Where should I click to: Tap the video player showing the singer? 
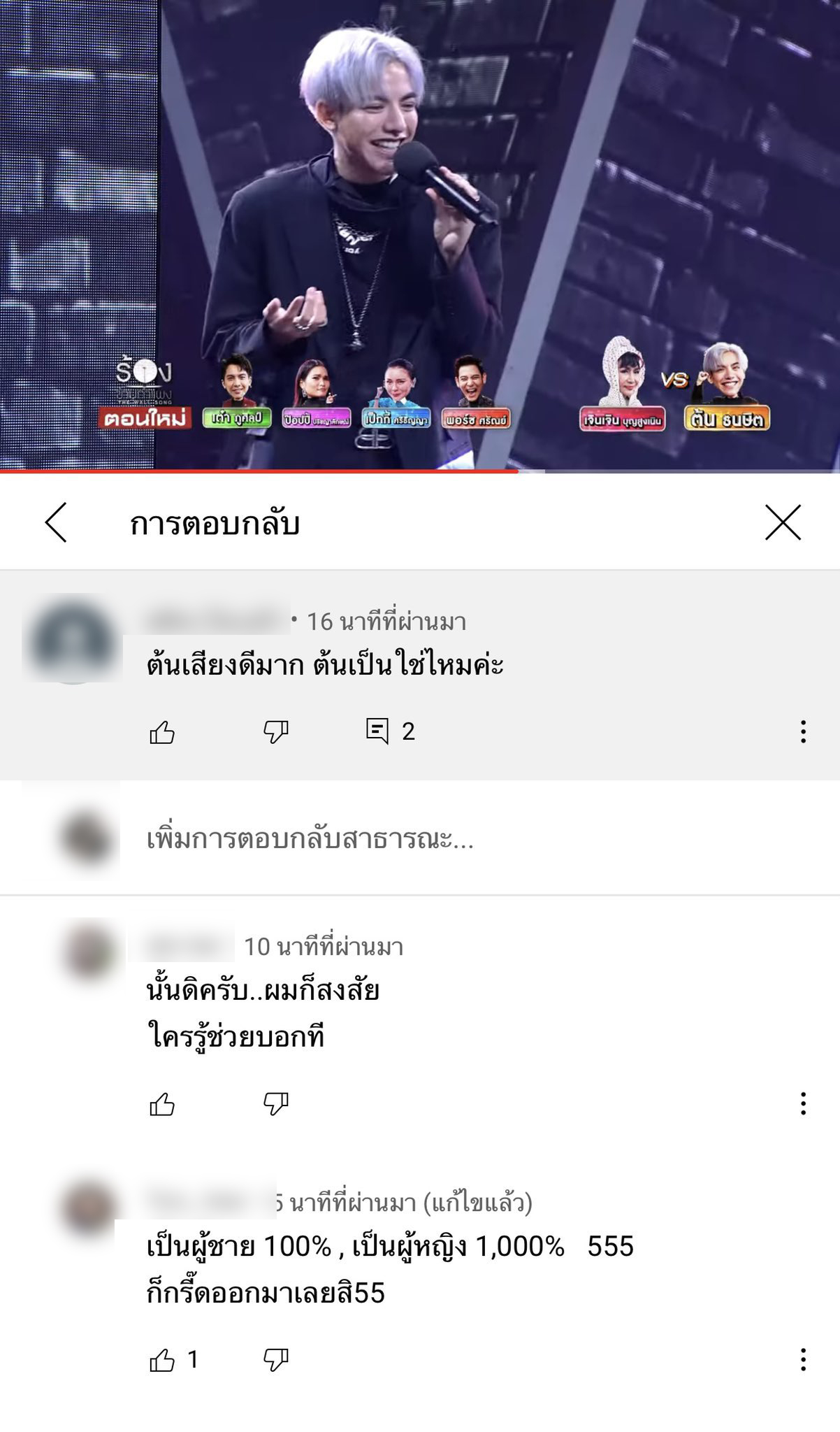point(419,210)
